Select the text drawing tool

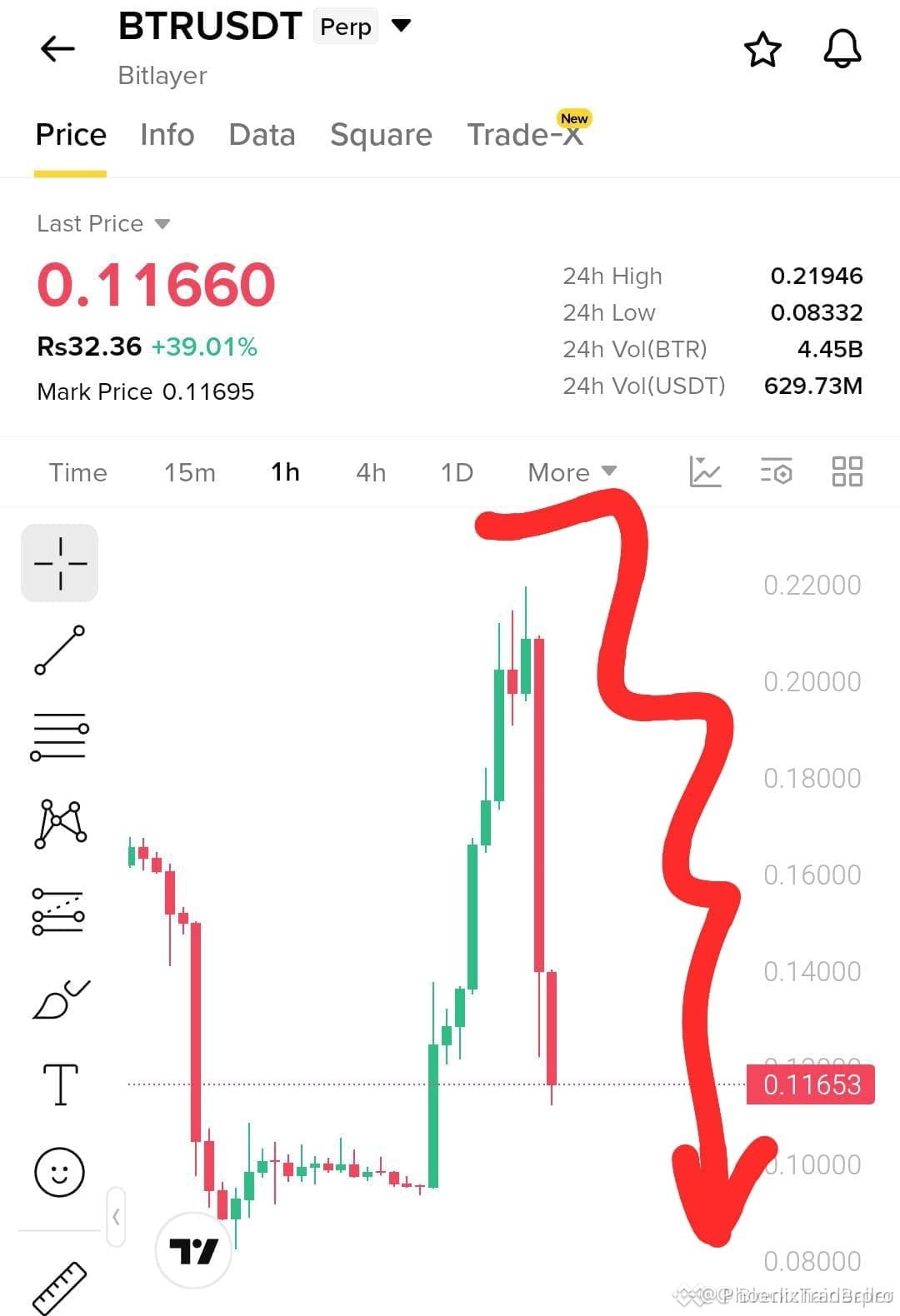[60, 1084]
